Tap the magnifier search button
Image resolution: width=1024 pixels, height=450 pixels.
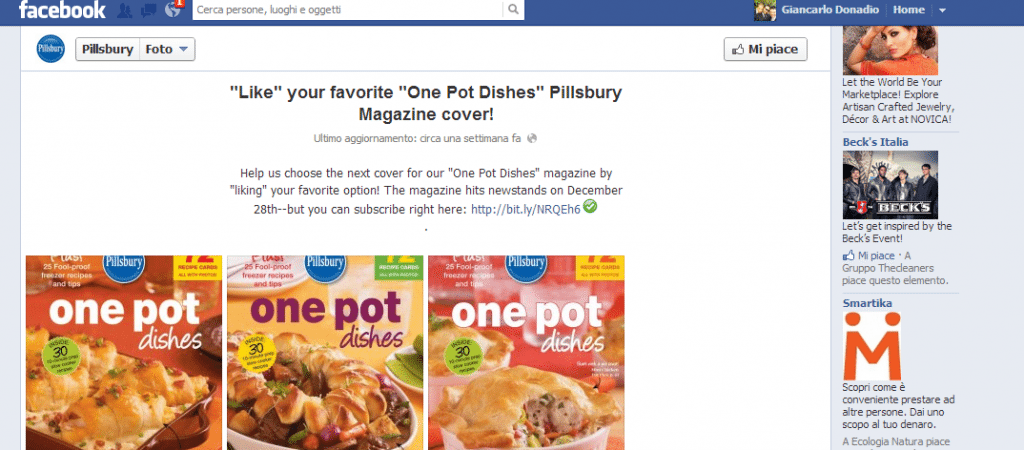tap(513, 10)
